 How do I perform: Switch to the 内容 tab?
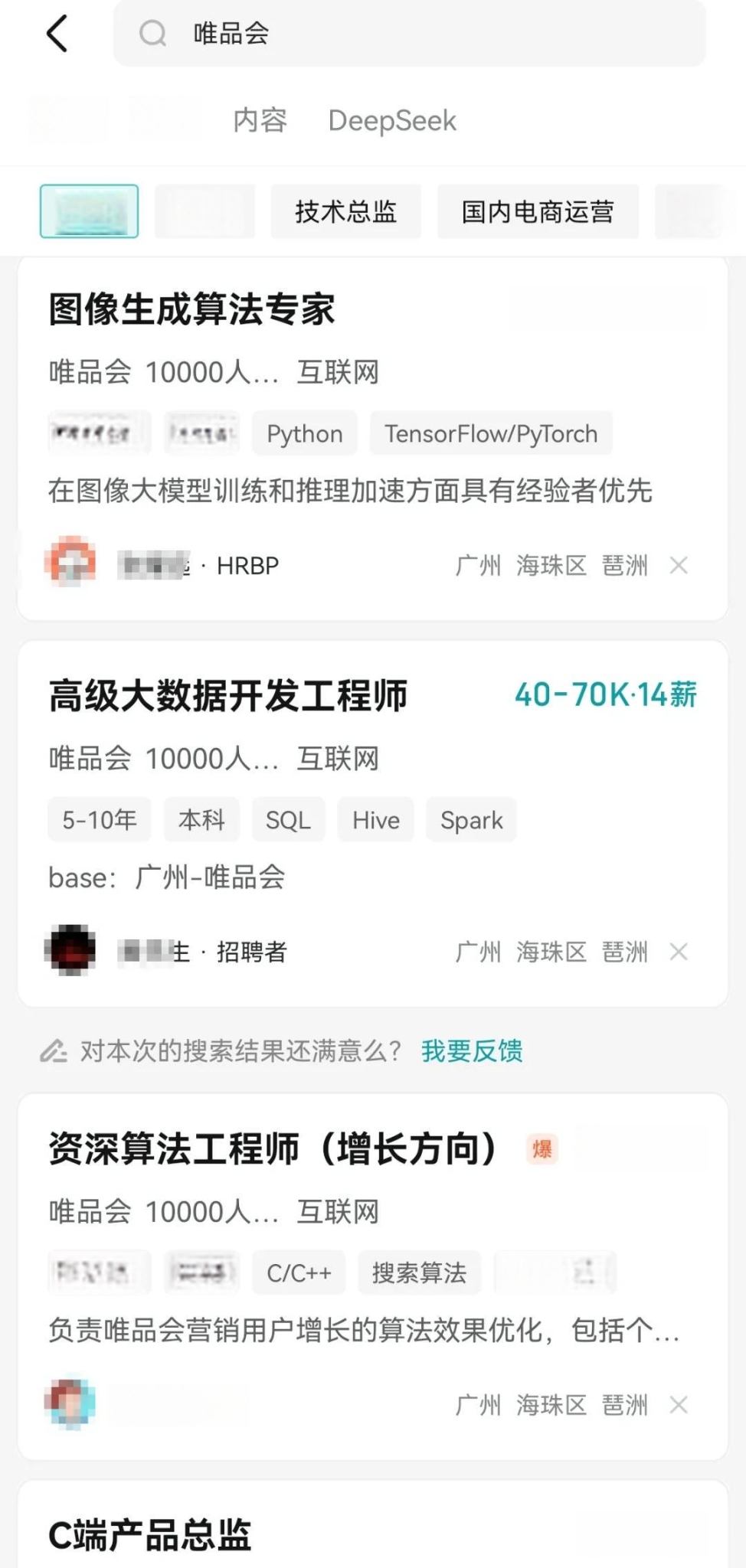click(260, 120)
